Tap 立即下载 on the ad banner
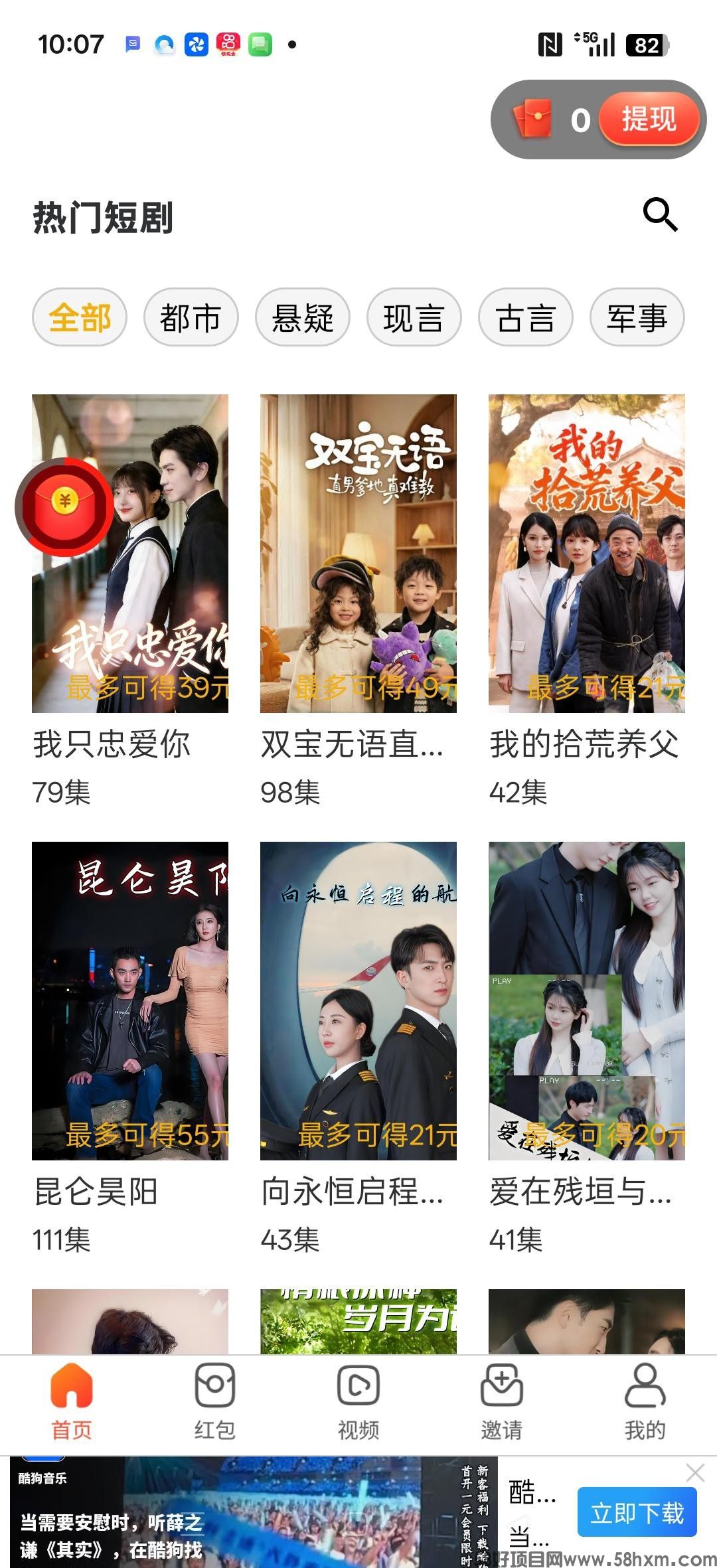 click(637, 1512)
